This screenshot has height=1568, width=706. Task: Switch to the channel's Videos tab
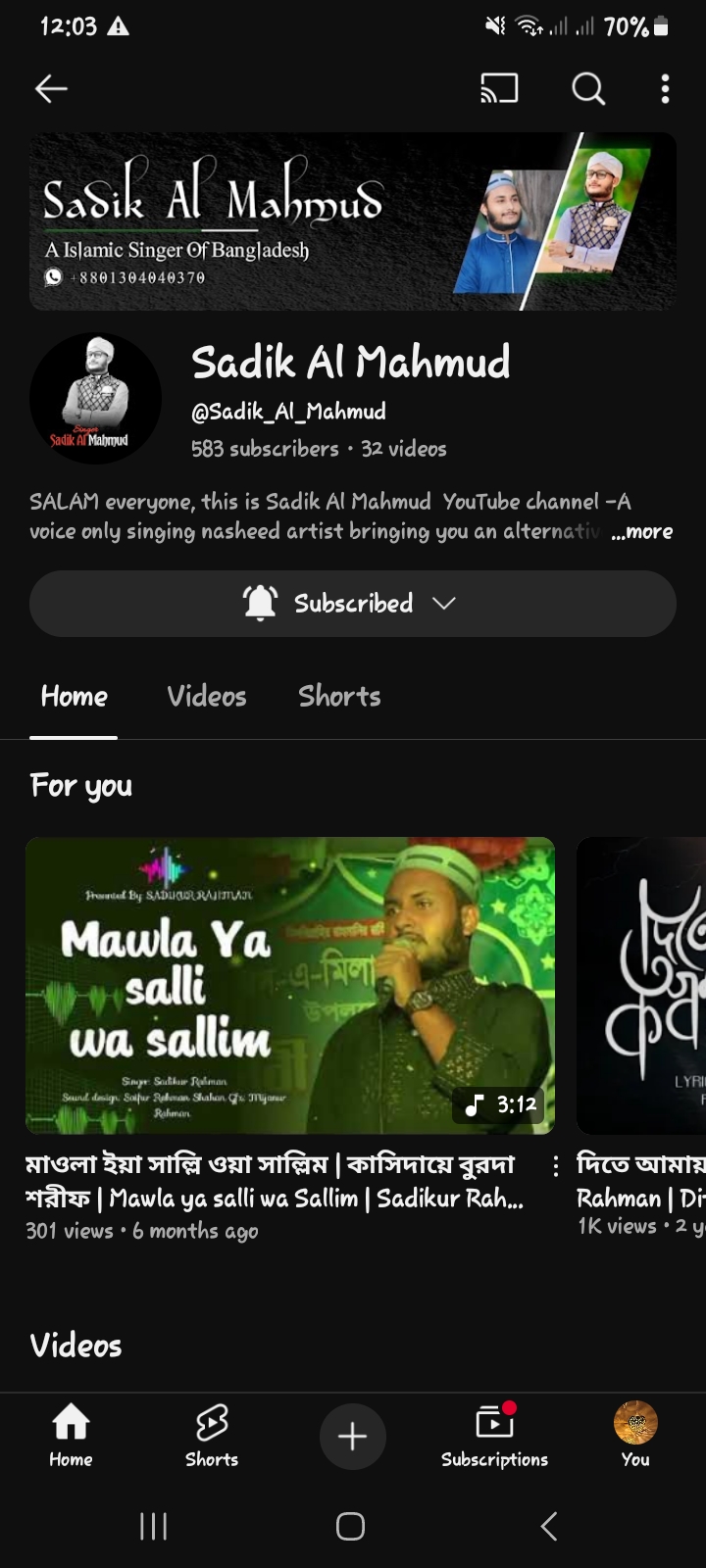pos(207,697)
